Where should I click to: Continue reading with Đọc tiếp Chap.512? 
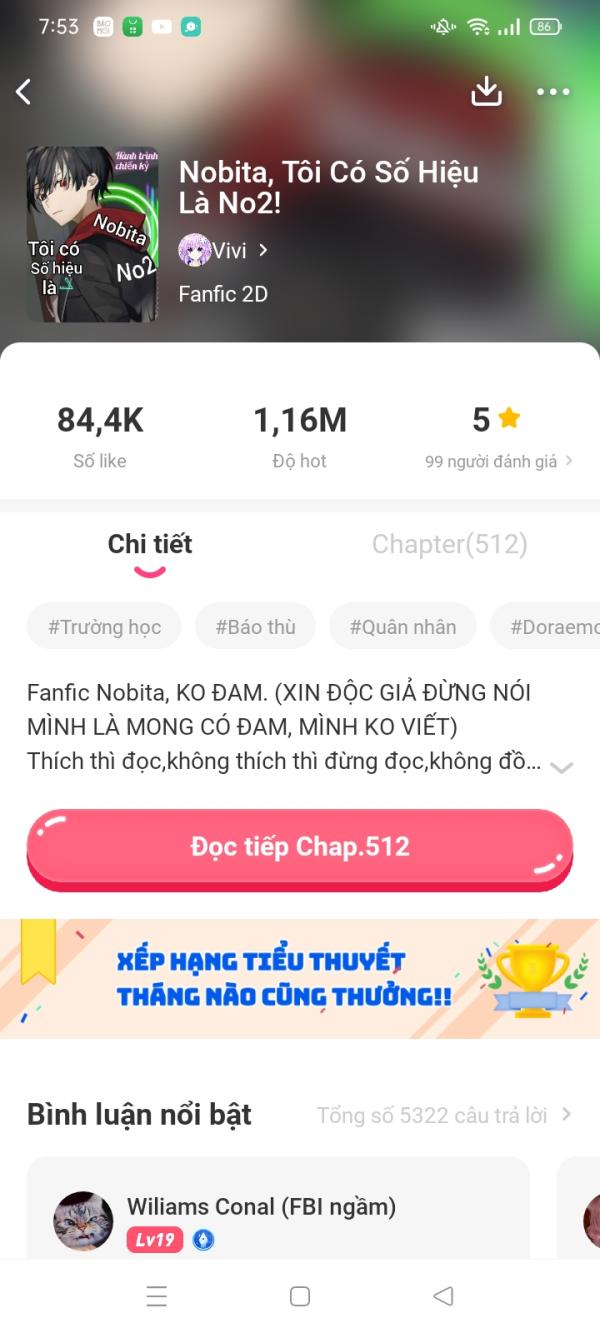click(x=300, y=848)
